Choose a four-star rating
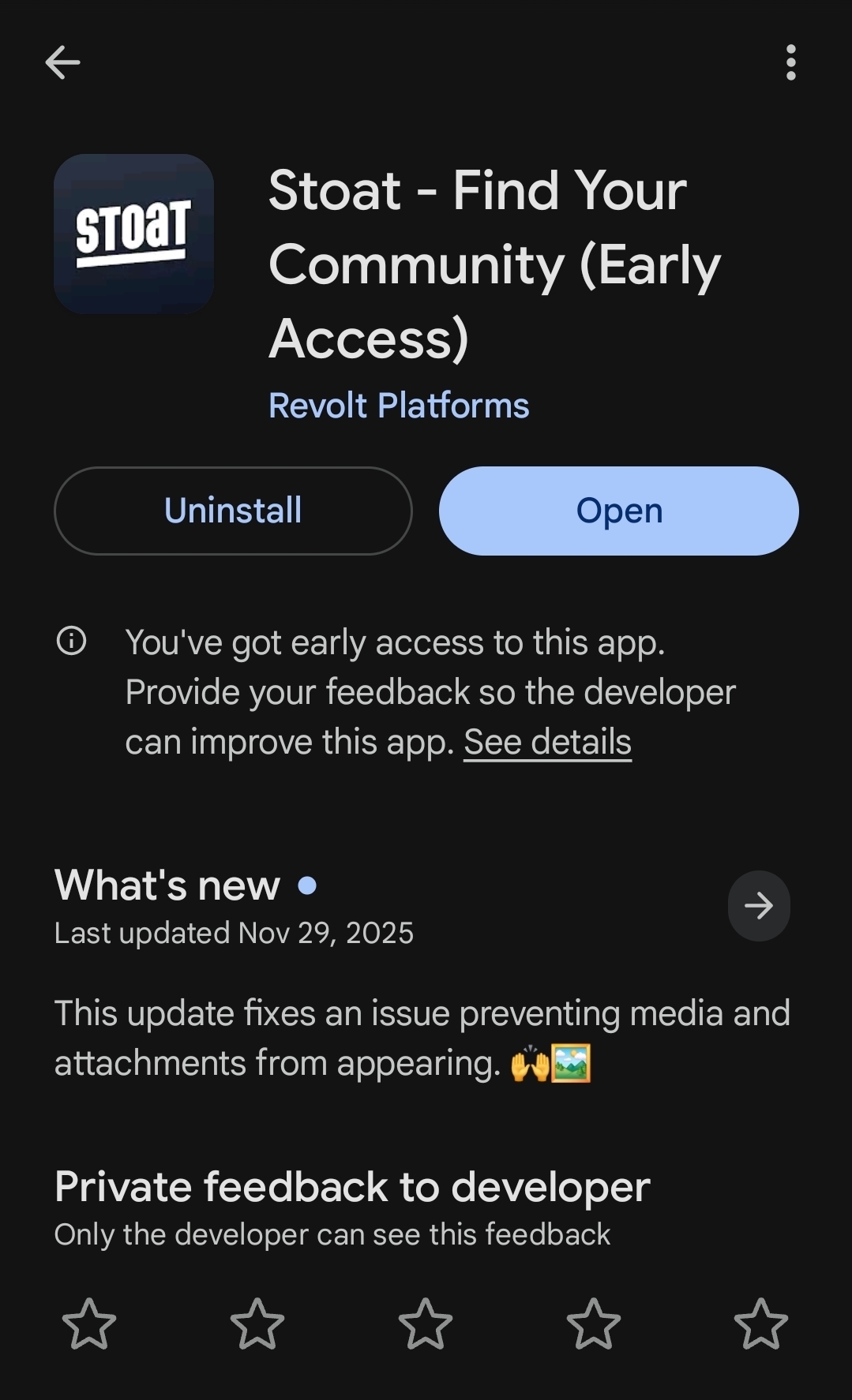Screen dimensions: 852x1400 pyautogui.click(x=593, y=1323)
